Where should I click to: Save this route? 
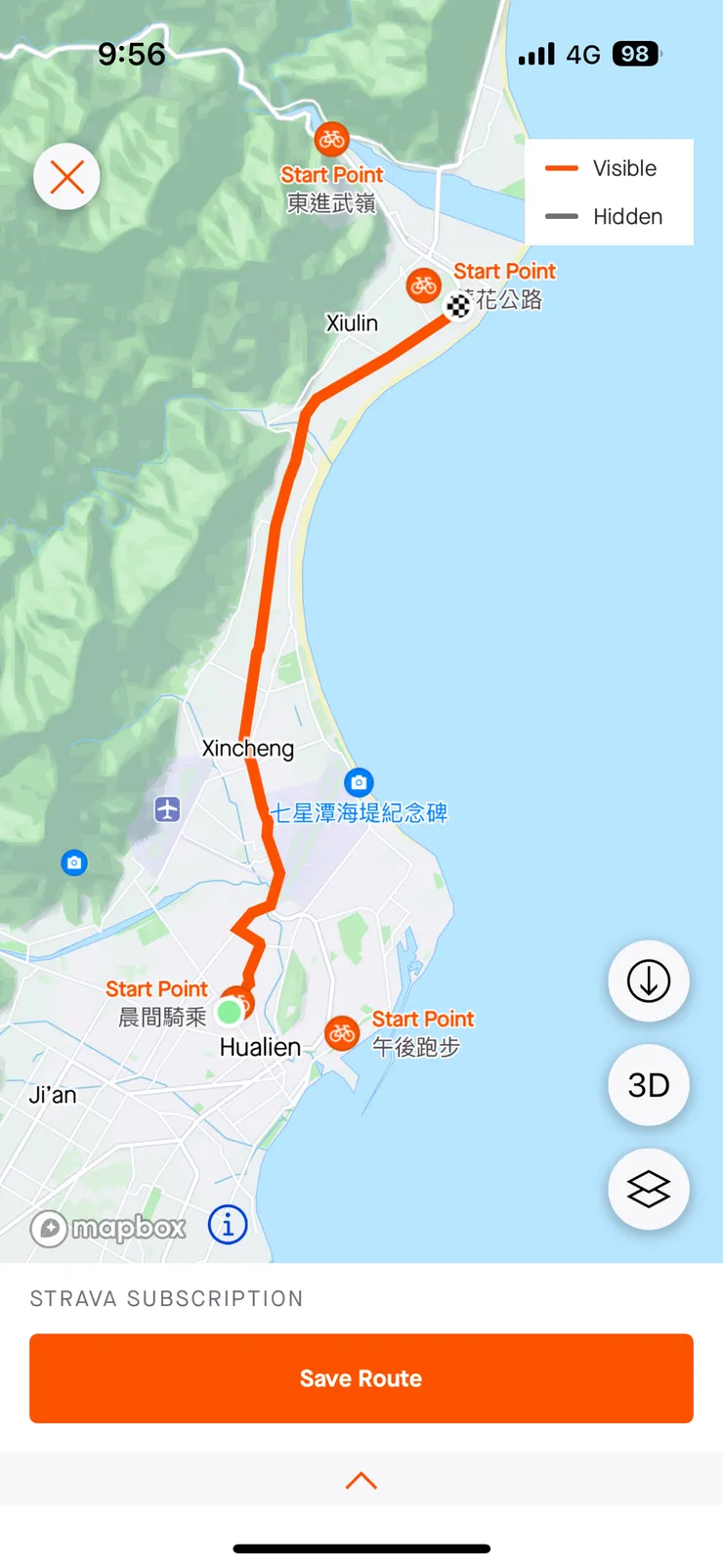click(x=361, y=1377)
